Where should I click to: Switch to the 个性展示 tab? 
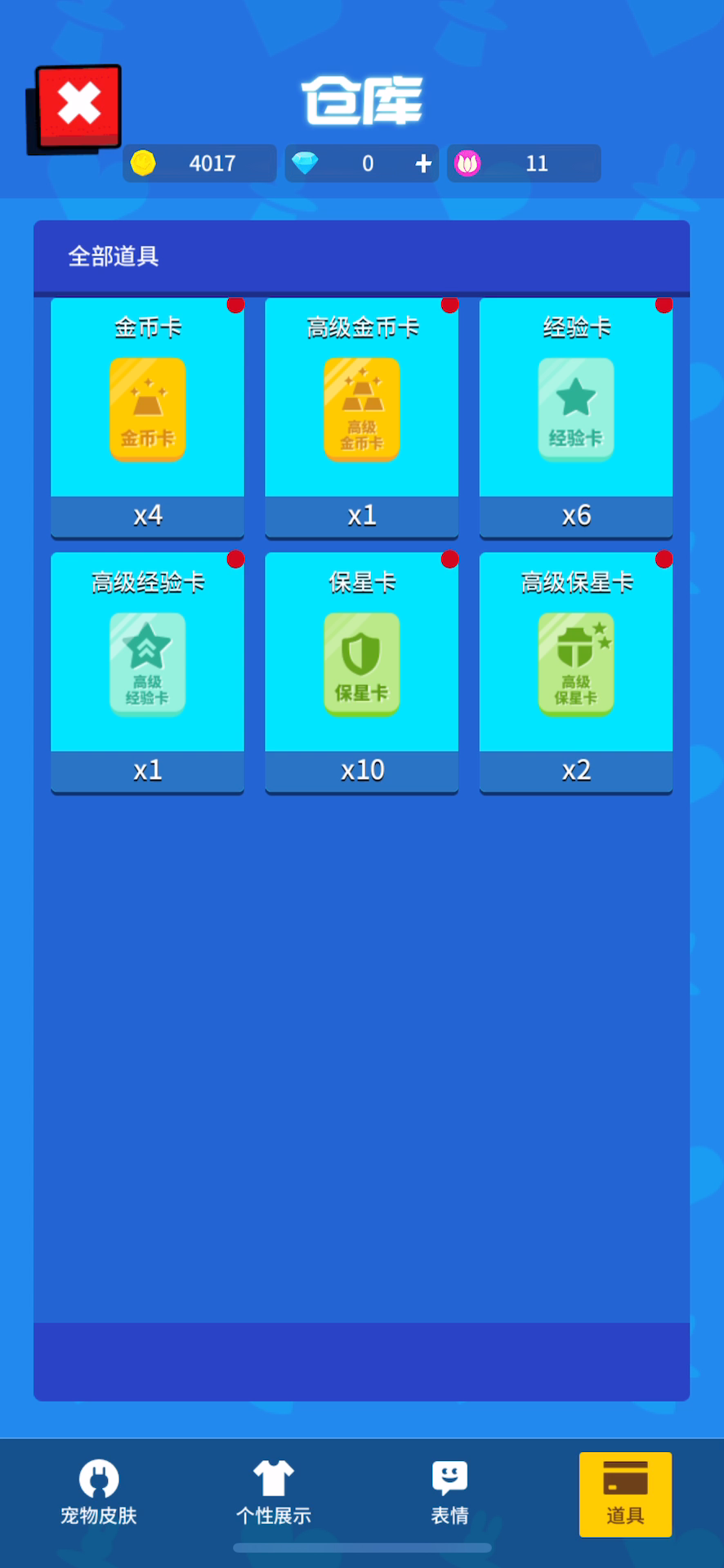(274, 1494)
